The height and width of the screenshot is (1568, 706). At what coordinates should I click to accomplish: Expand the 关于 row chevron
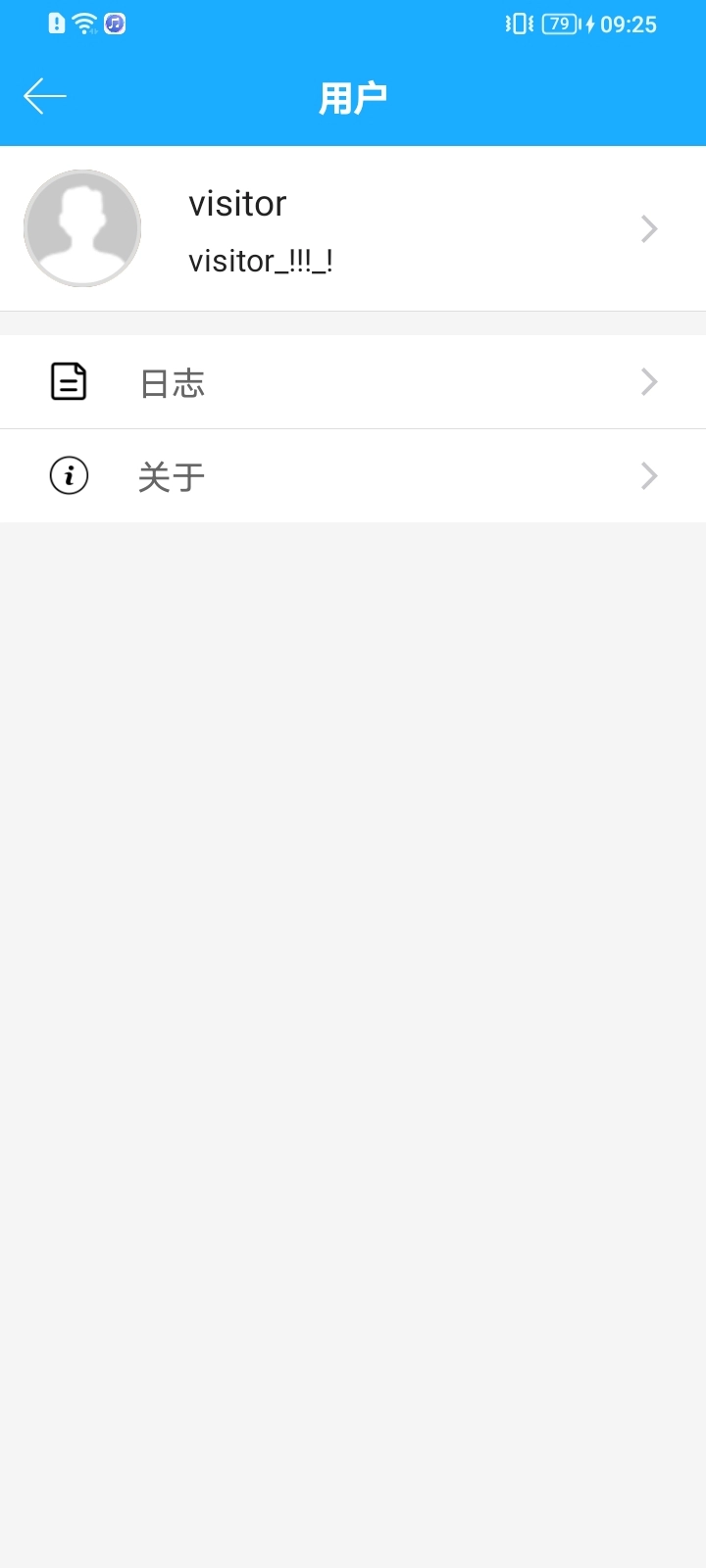click(648, 475)
